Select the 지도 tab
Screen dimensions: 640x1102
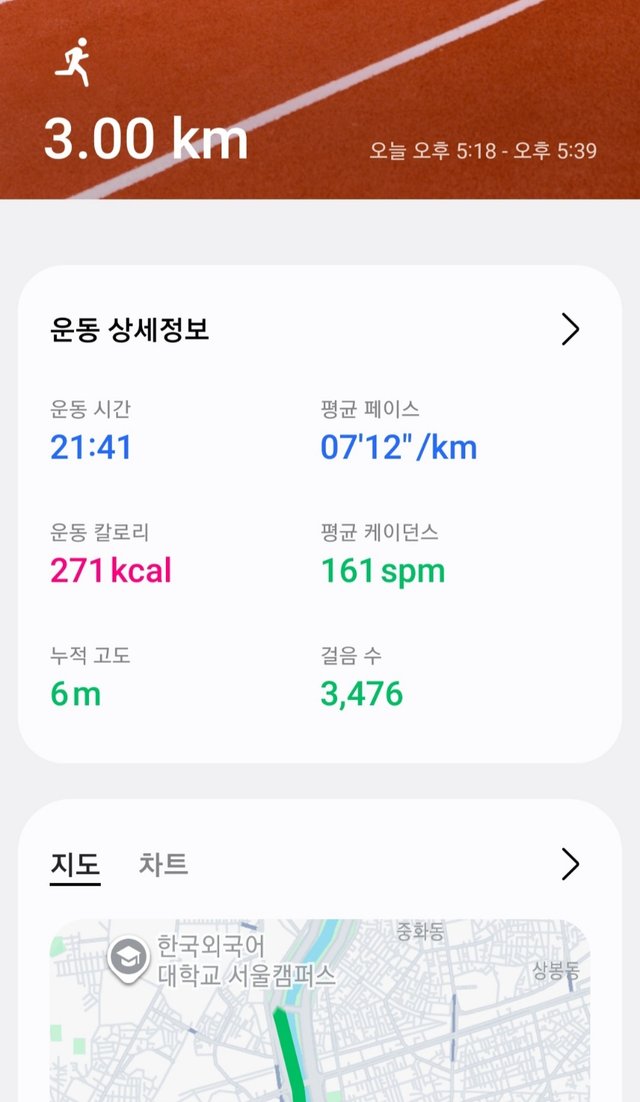75,864
